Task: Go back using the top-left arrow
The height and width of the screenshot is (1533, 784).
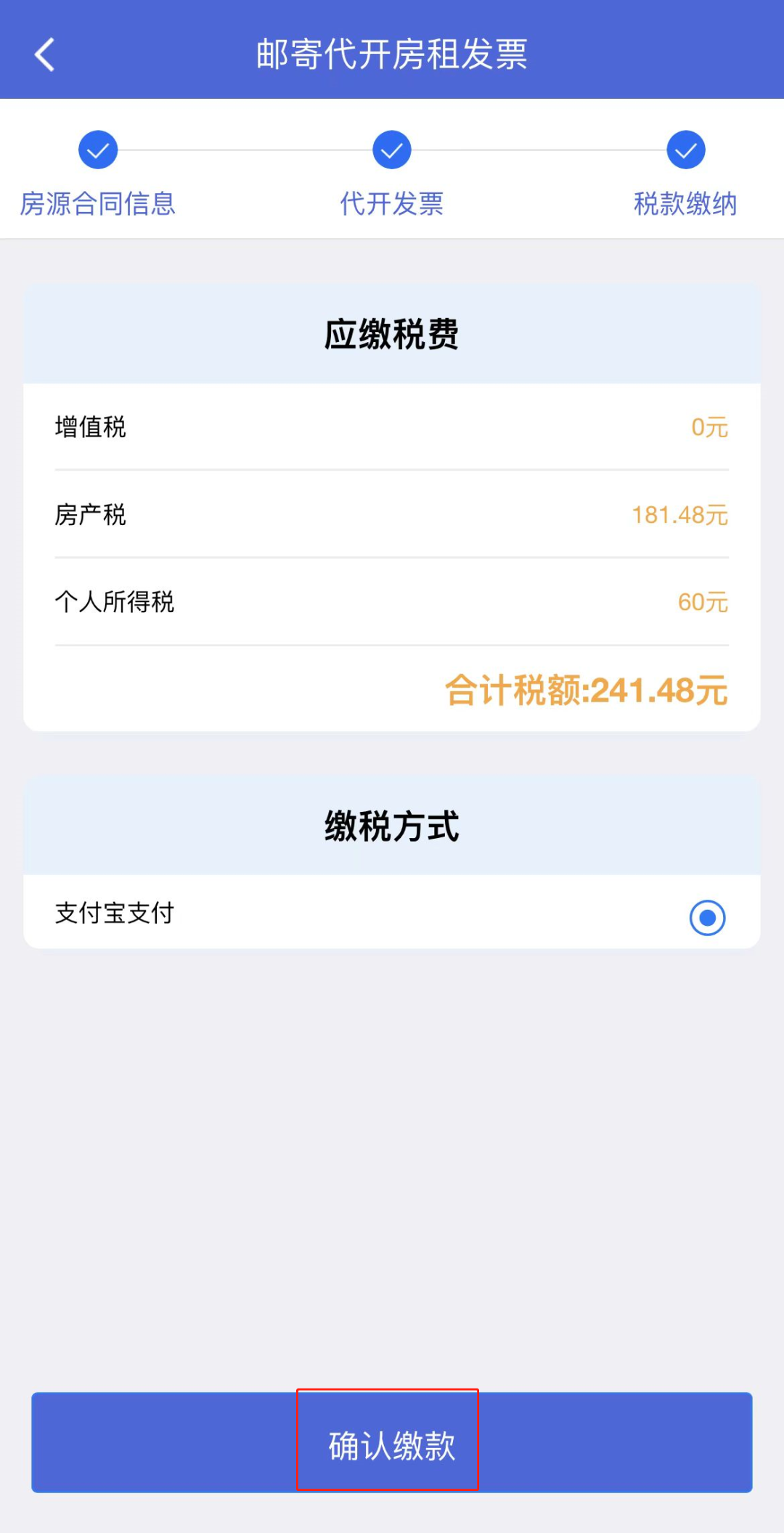Action: [x=45, y=55]
